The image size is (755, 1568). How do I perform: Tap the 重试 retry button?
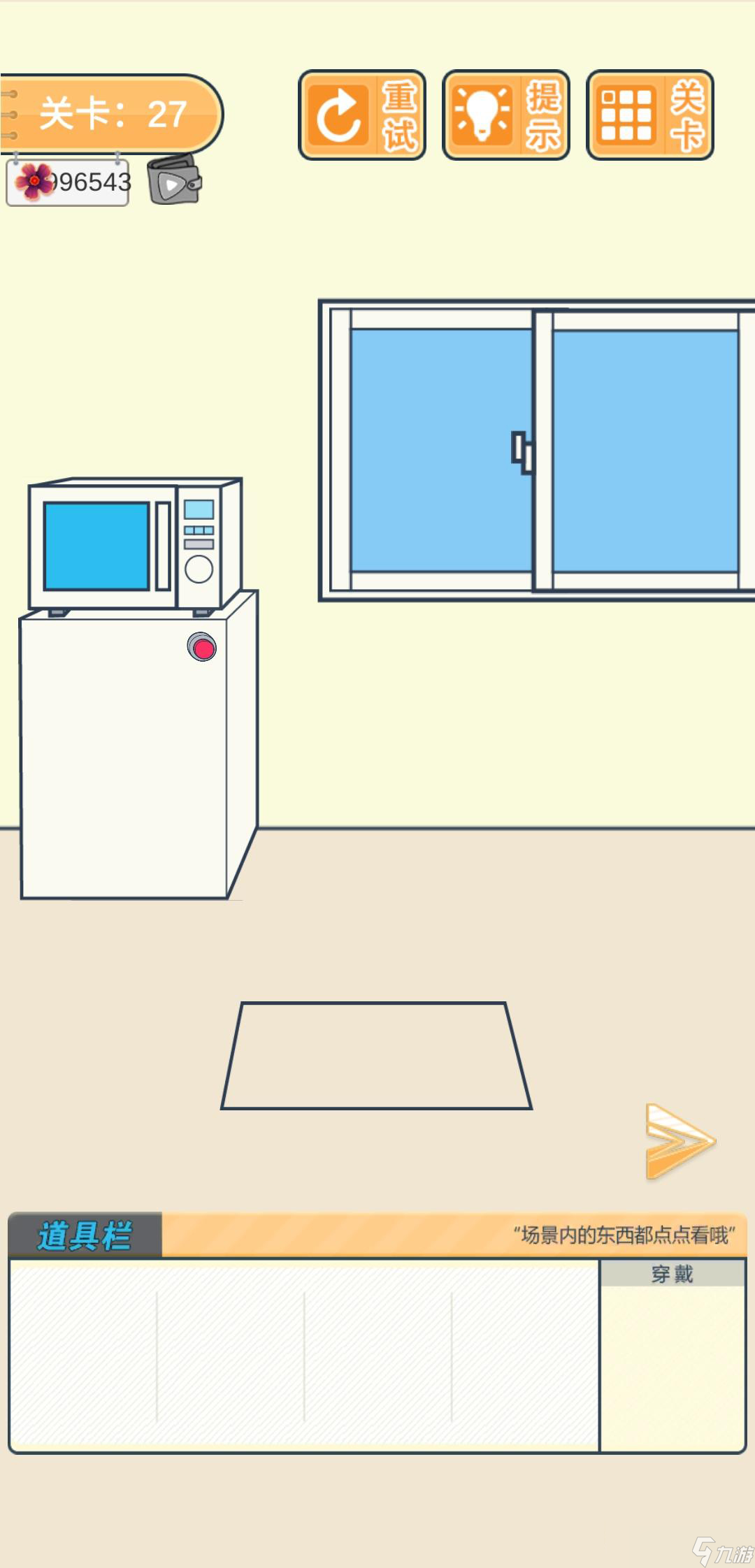point(362,115)
